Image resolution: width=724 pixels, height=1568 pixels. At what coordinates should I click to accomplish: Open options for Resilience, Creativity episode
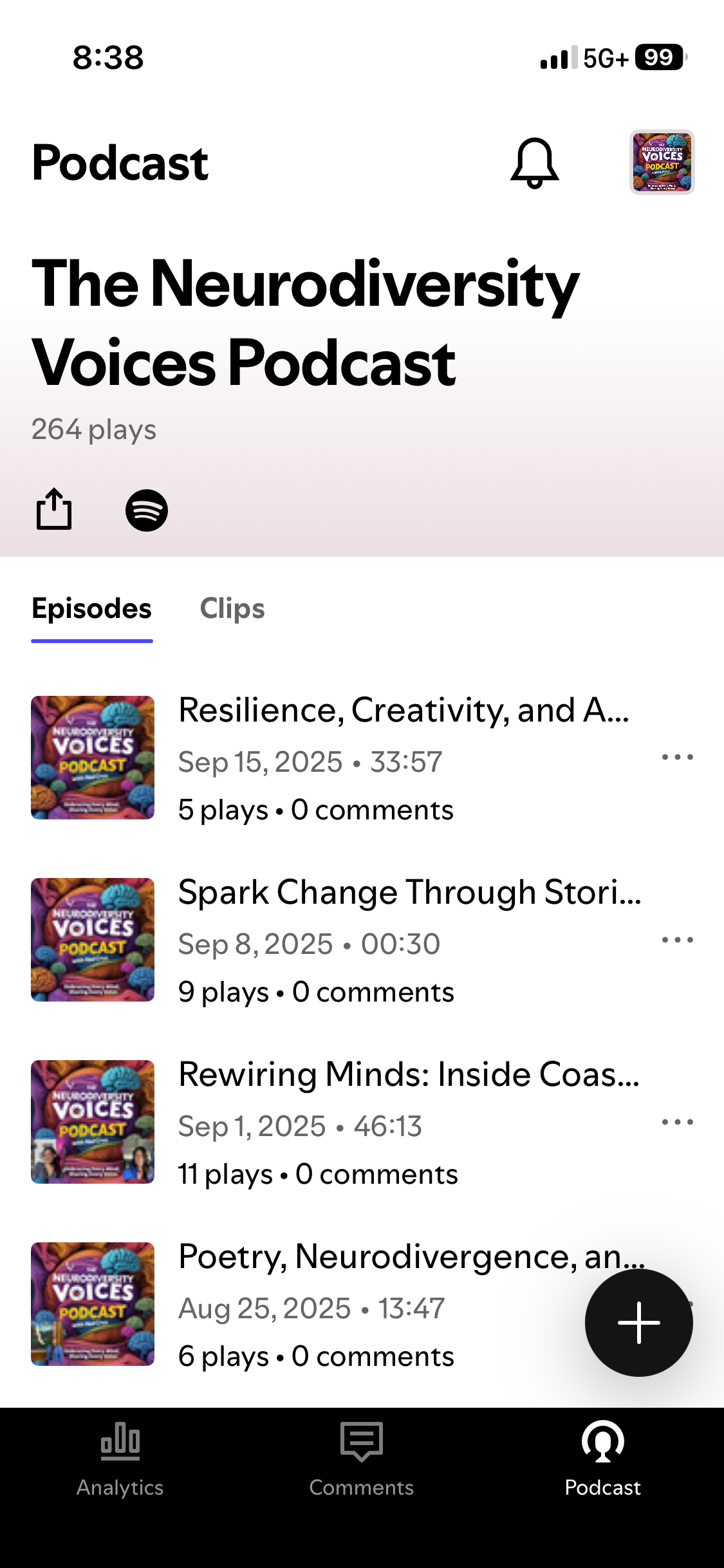(x=677, y=758)
